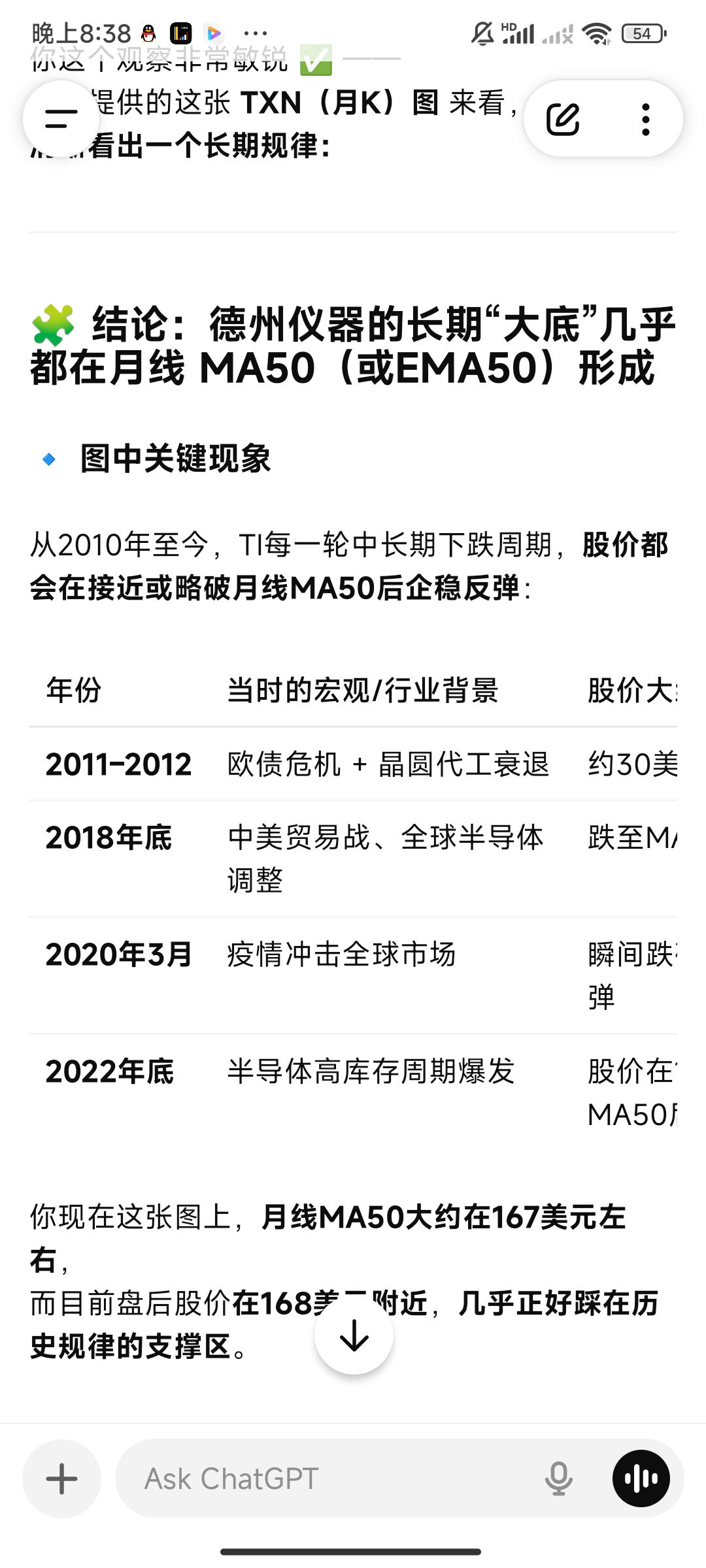Viewport: 706px width, 1568px height.
Task: Focus the Ask ChatGPT message field
Action: click(327, 1478)
